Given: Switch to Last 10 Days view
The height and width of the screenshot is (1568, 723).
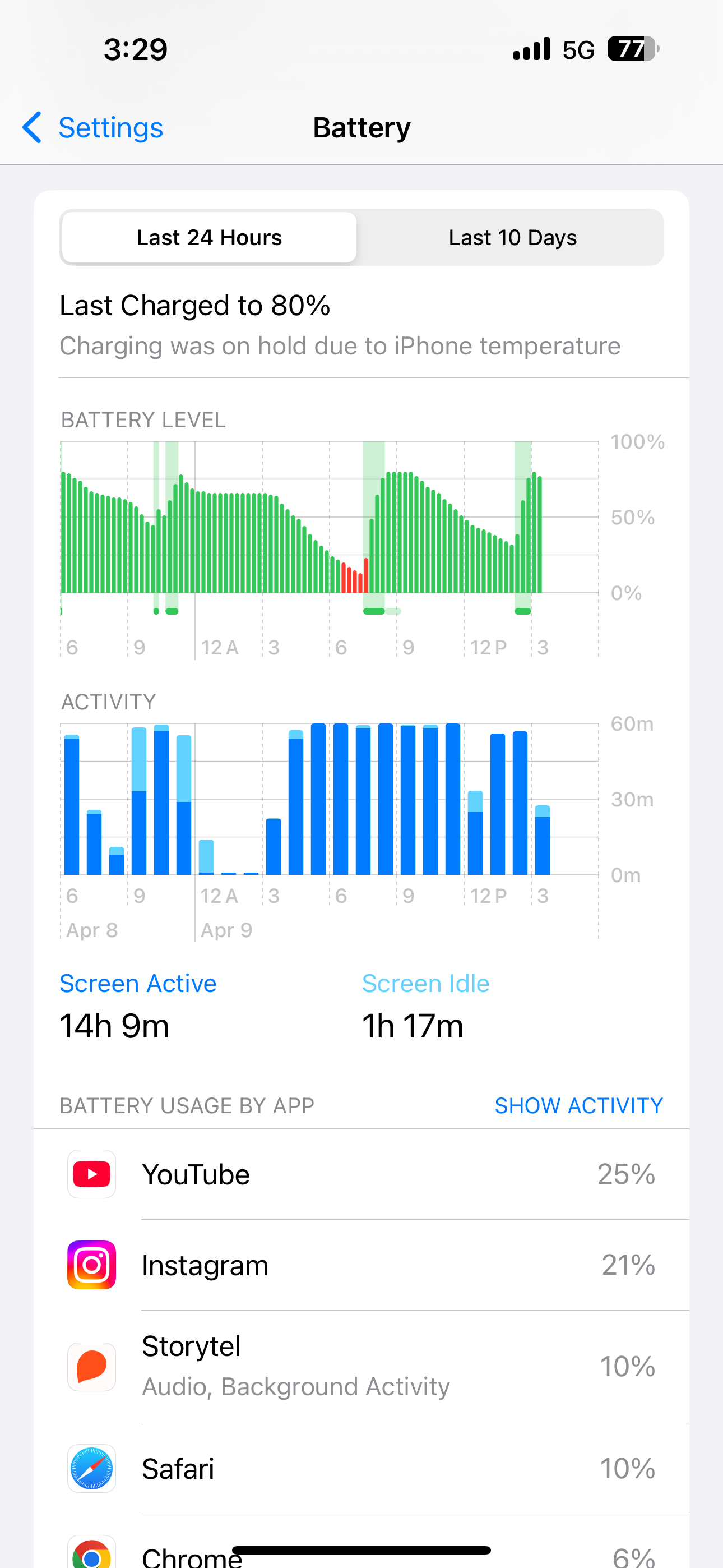Looking at the screenshot, I should click(512, 237).
